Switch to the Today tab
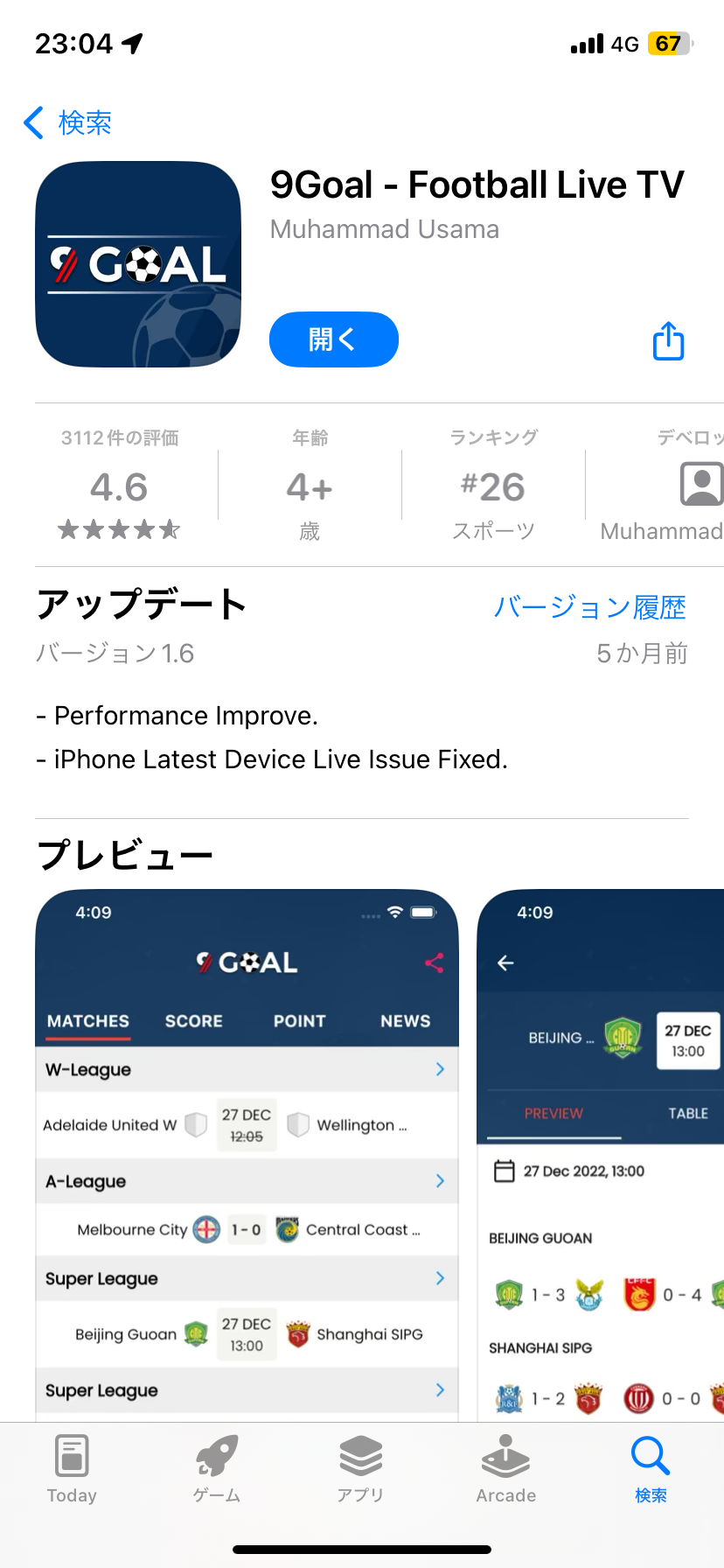 coord(72,1470)
